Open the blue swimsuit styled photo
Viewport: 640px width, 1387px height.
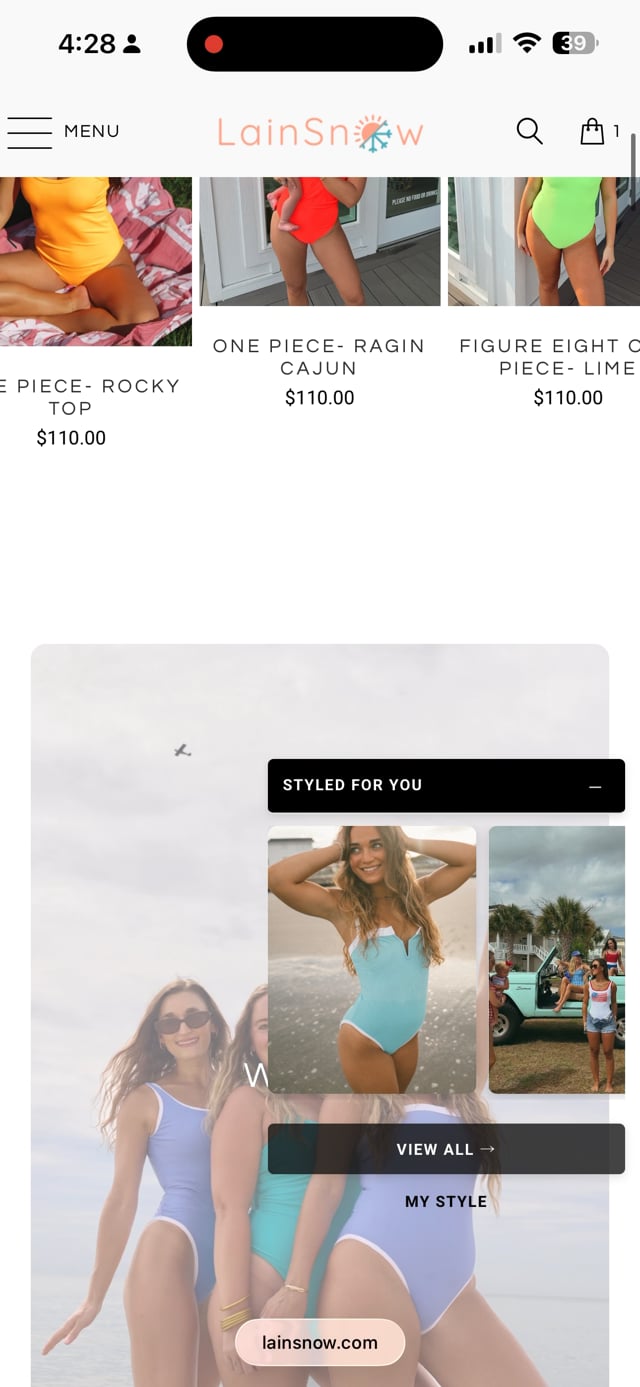[x=372, y=960]
